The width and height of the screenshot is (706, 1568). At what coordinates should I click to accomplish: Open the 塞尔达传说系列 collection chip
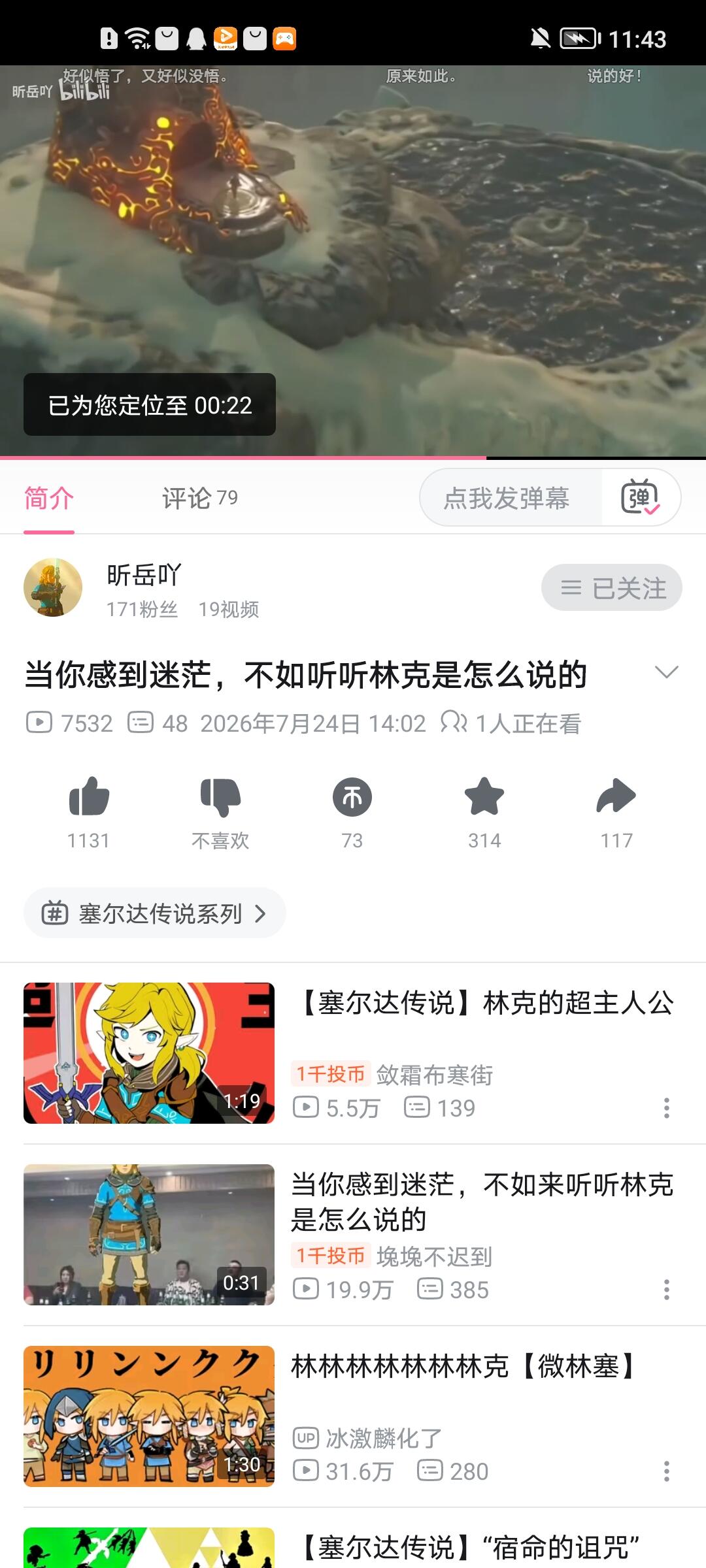(x=155, y=913)
